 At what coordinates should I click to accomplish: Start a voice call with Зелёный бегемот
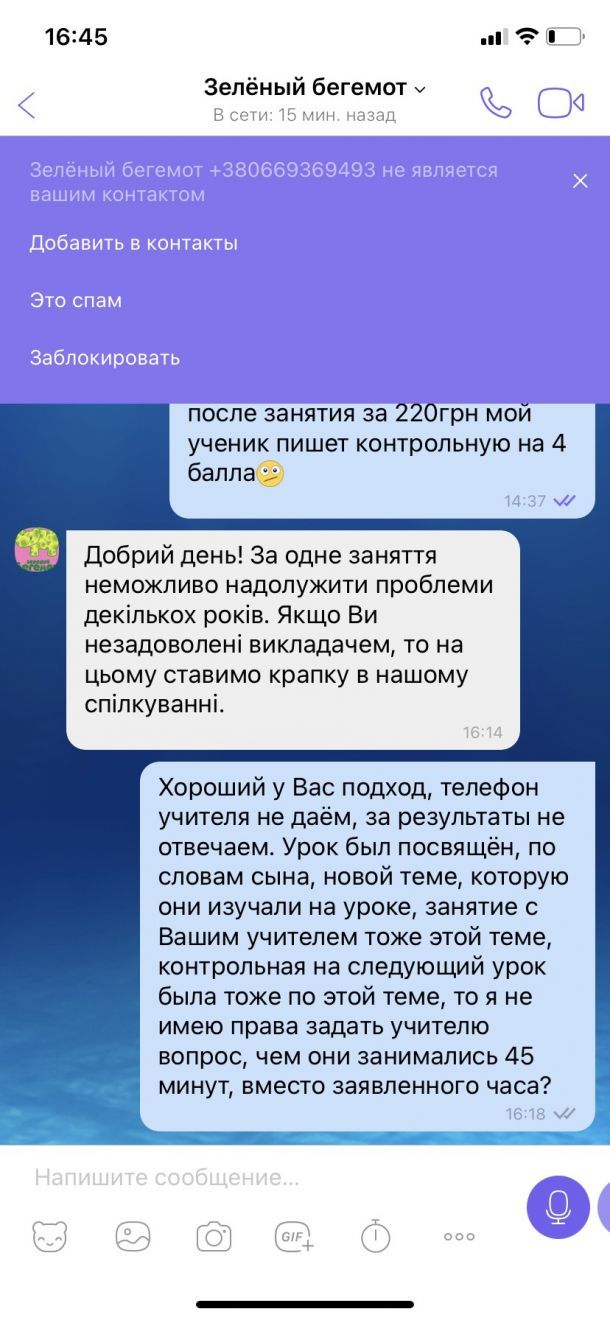click(495, 103)
